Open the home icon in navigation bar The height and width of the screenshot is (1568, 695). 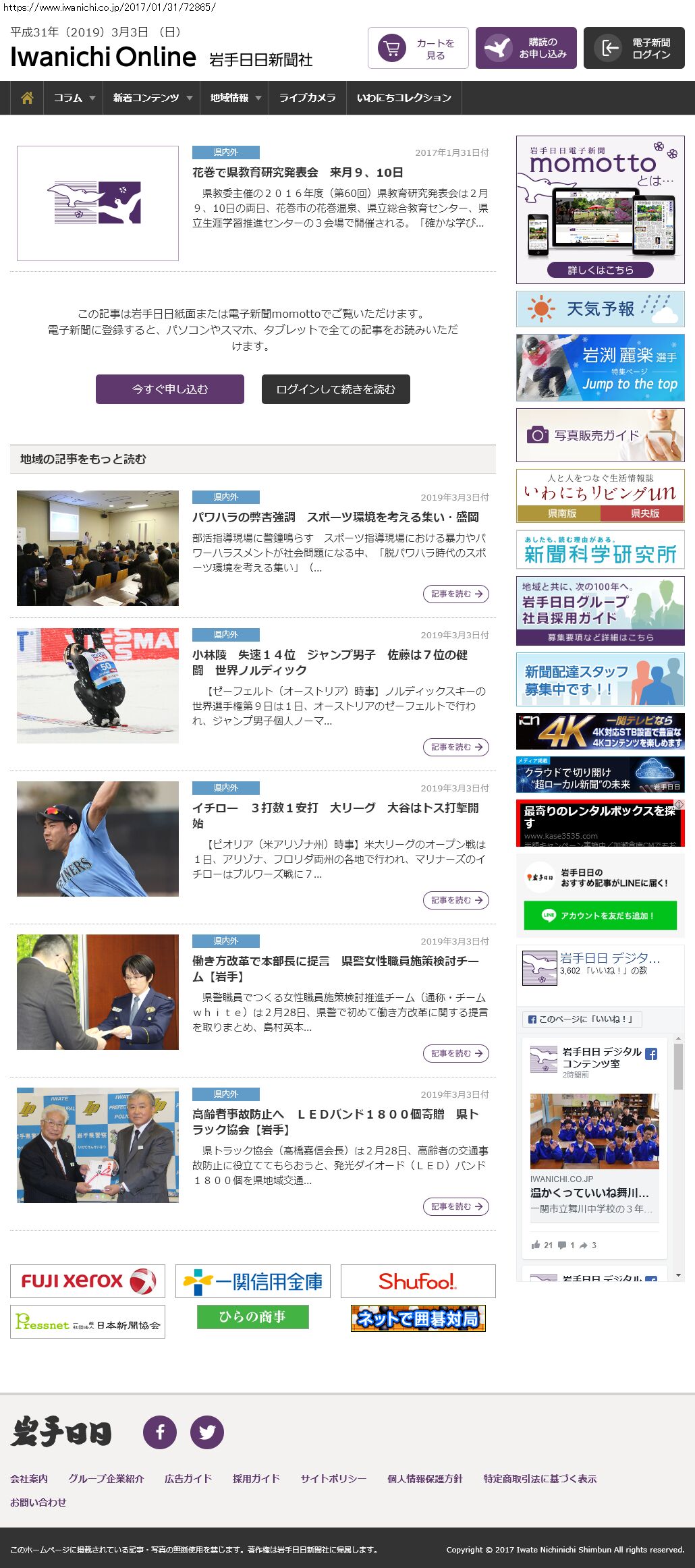(27, 98)
